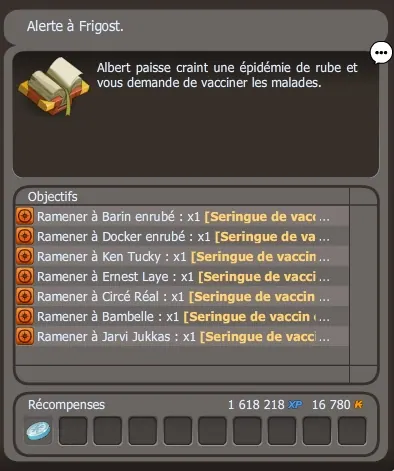
Task: Tap the compass icon for Ernest Laye
Action: tap(25, 276)
